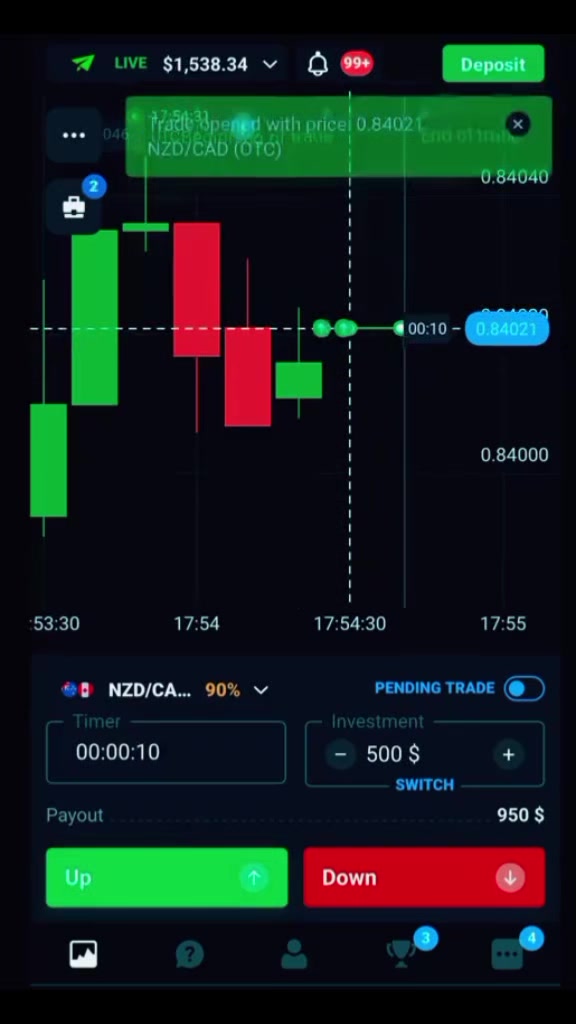Screen dimensions: 576x1024
Task: Tap the green Deposit button
Action: click(493, 64)
